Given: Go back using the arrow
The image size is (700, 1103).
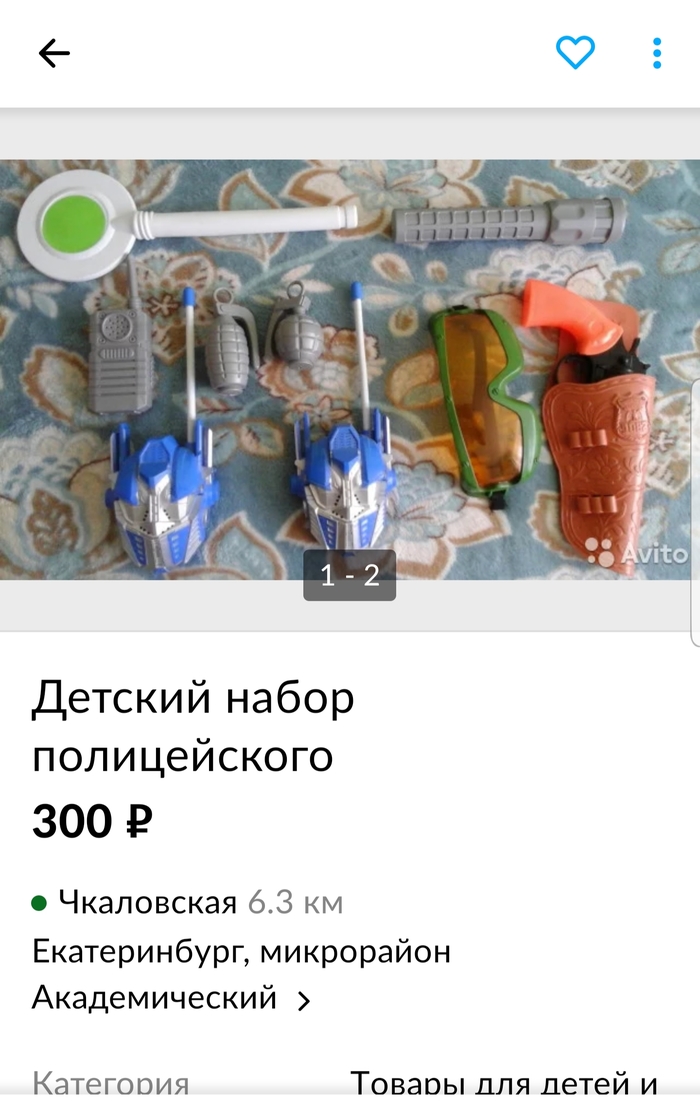Looking at the screenshot, I should pos(54,53).
